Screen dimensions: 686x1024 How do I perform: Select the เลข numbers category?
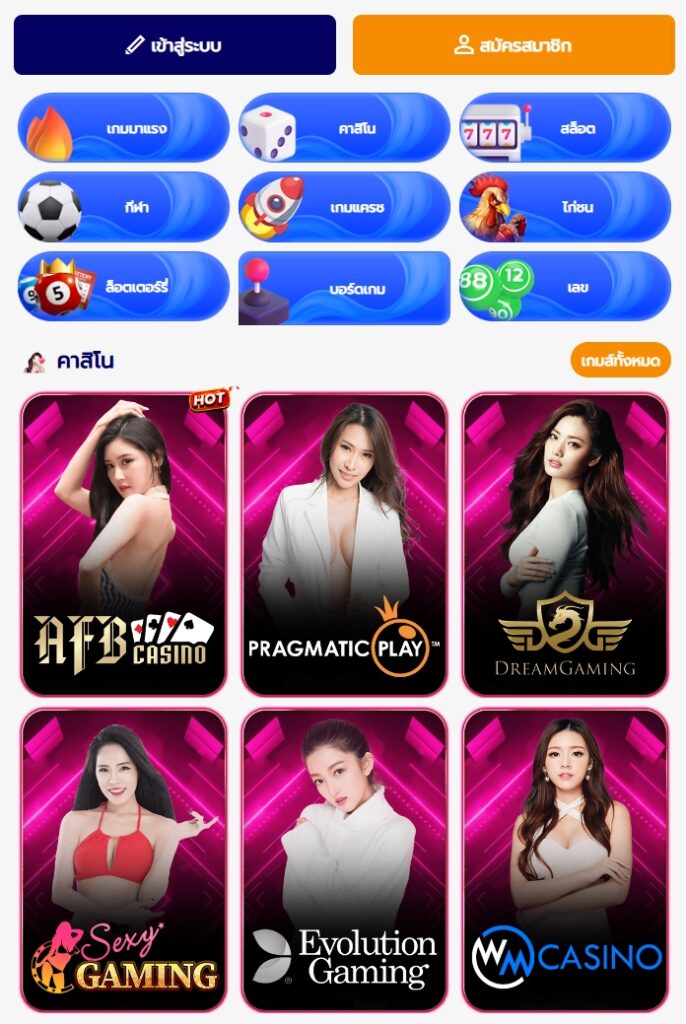click(x=565, y=287)
